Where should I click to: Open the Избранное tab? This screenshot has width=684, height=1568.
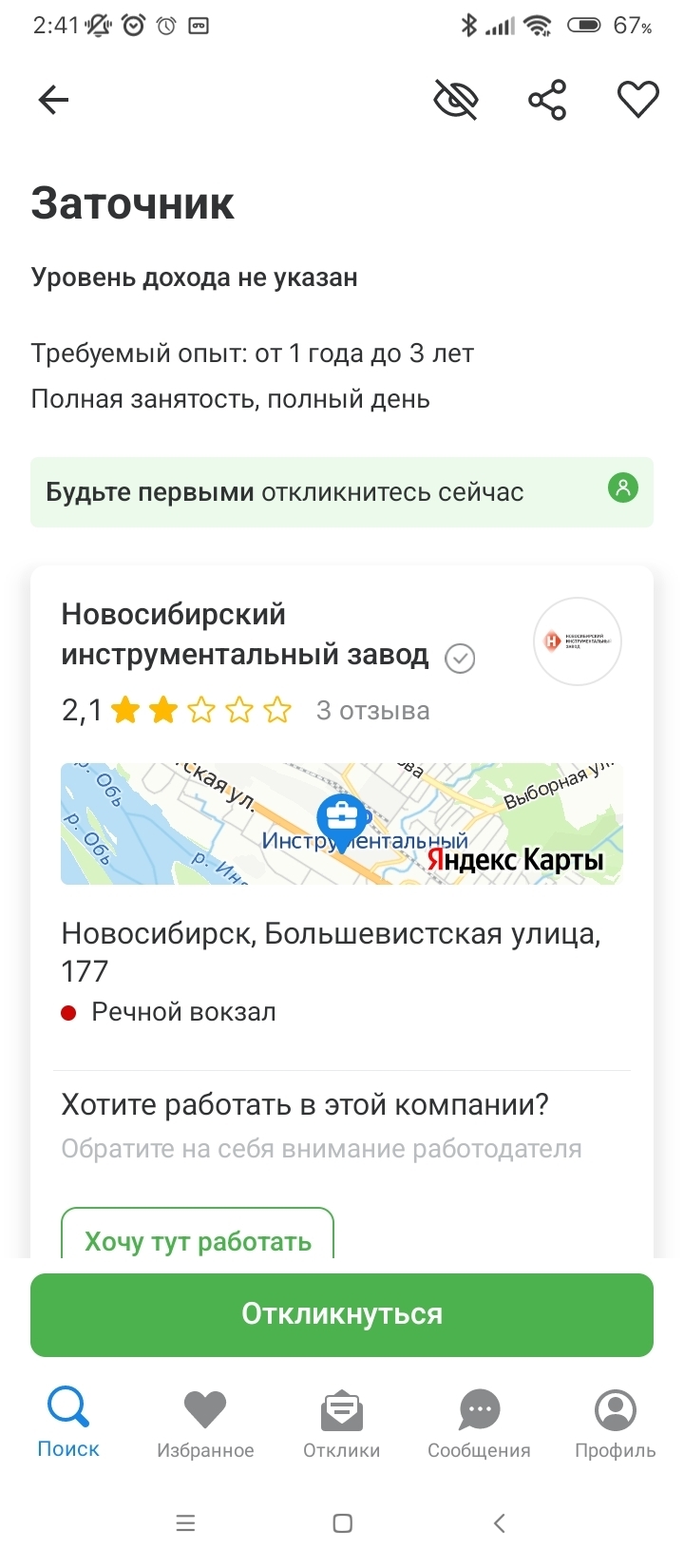point(205,1423)
